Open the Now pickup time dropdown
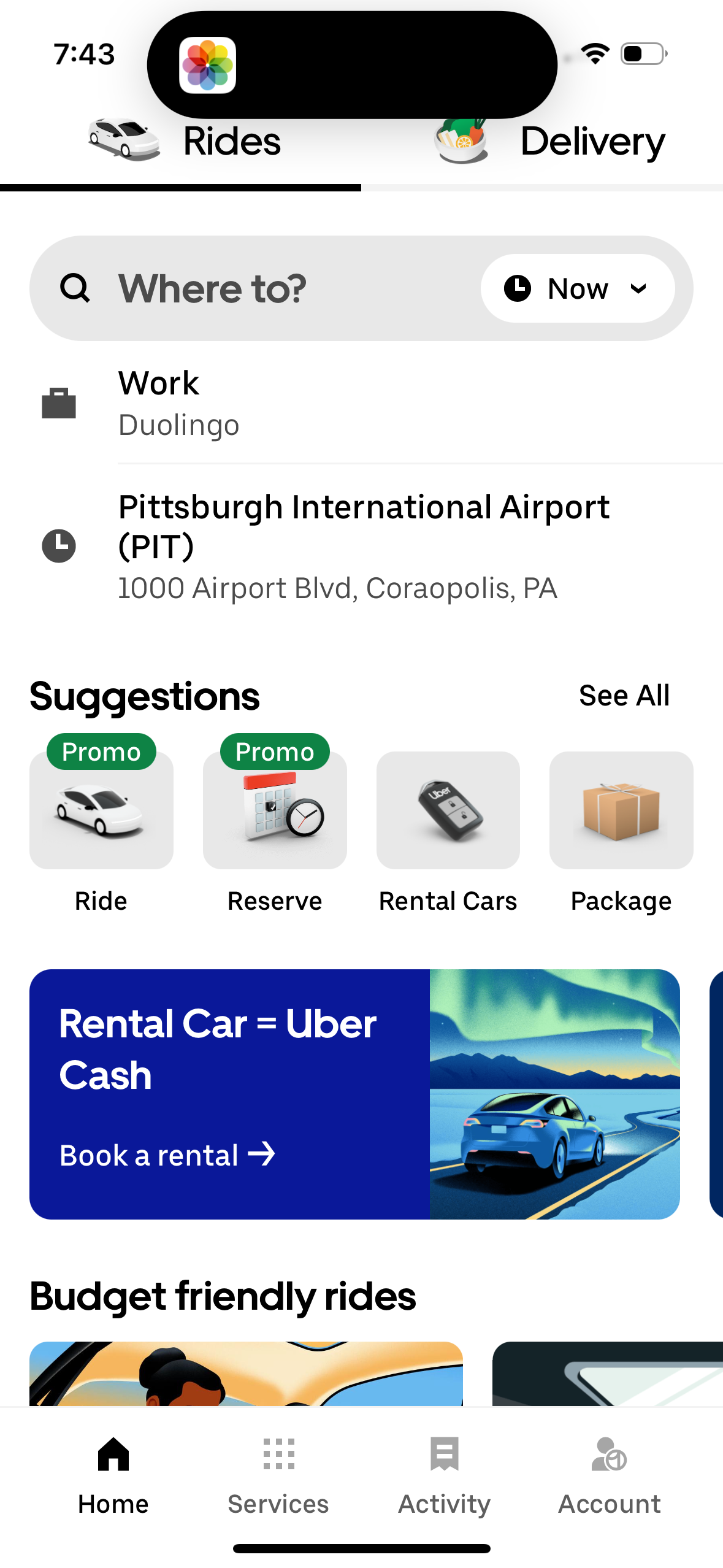Image resolution: width=723 pixels, height=1568 pixels. 576,288
